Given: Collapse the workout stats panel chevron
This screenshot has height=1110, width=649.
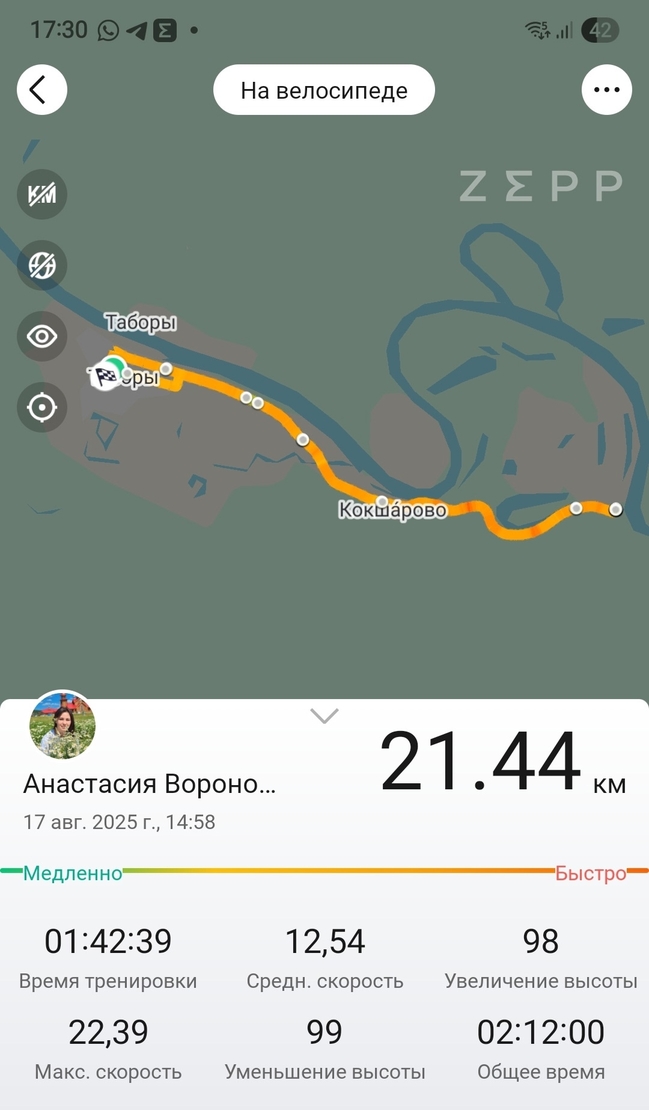Looking at the screenshot, I should [324, 716].
